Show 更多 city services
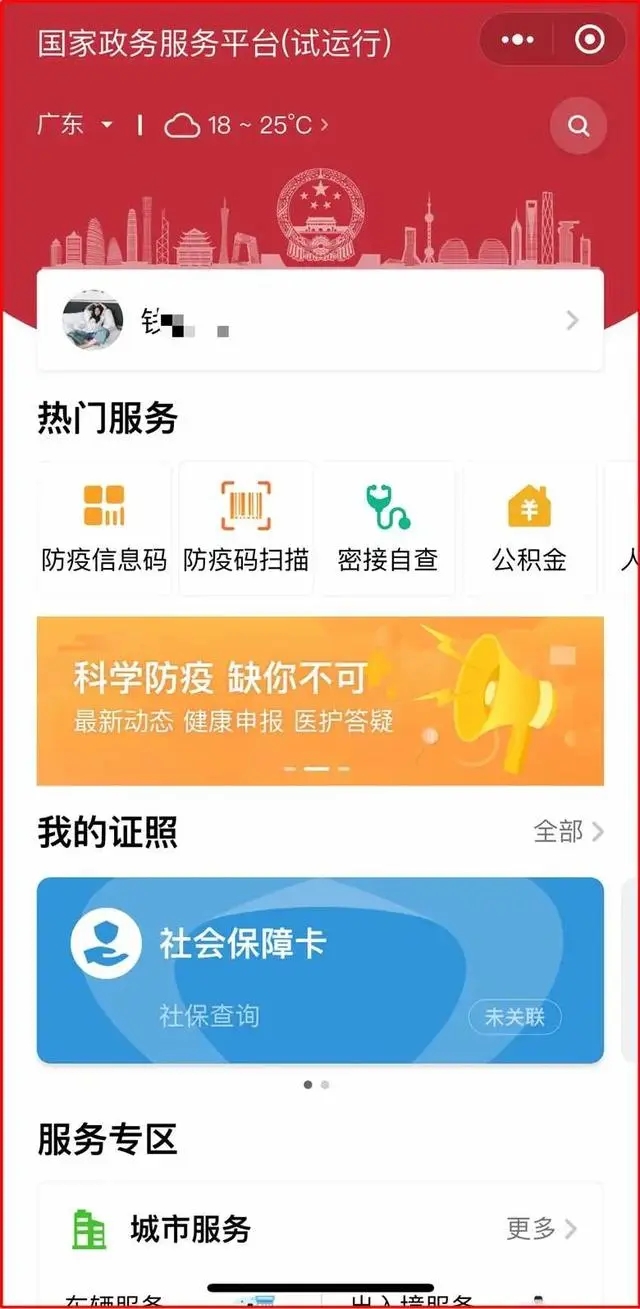640x1309 pixels. click(x=541, y=1228)
